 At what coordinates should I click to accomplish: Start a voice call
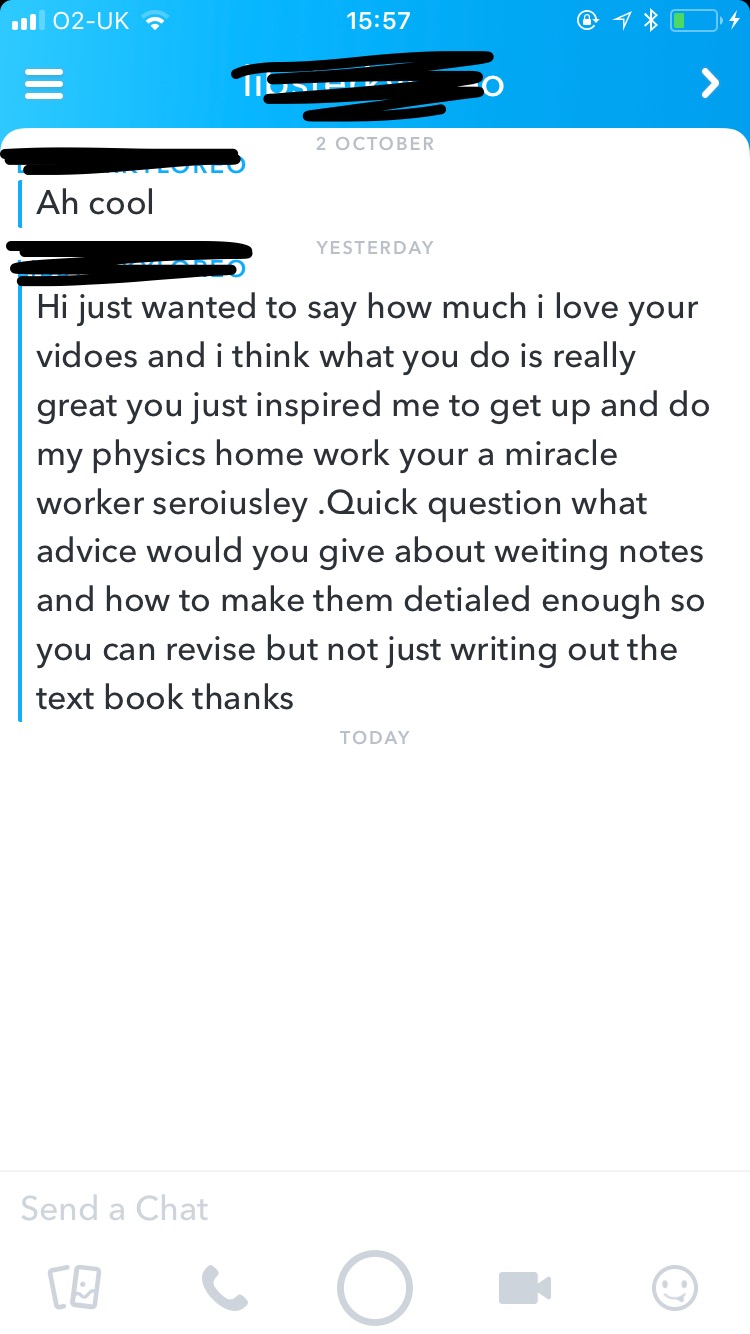[224, 1287]
